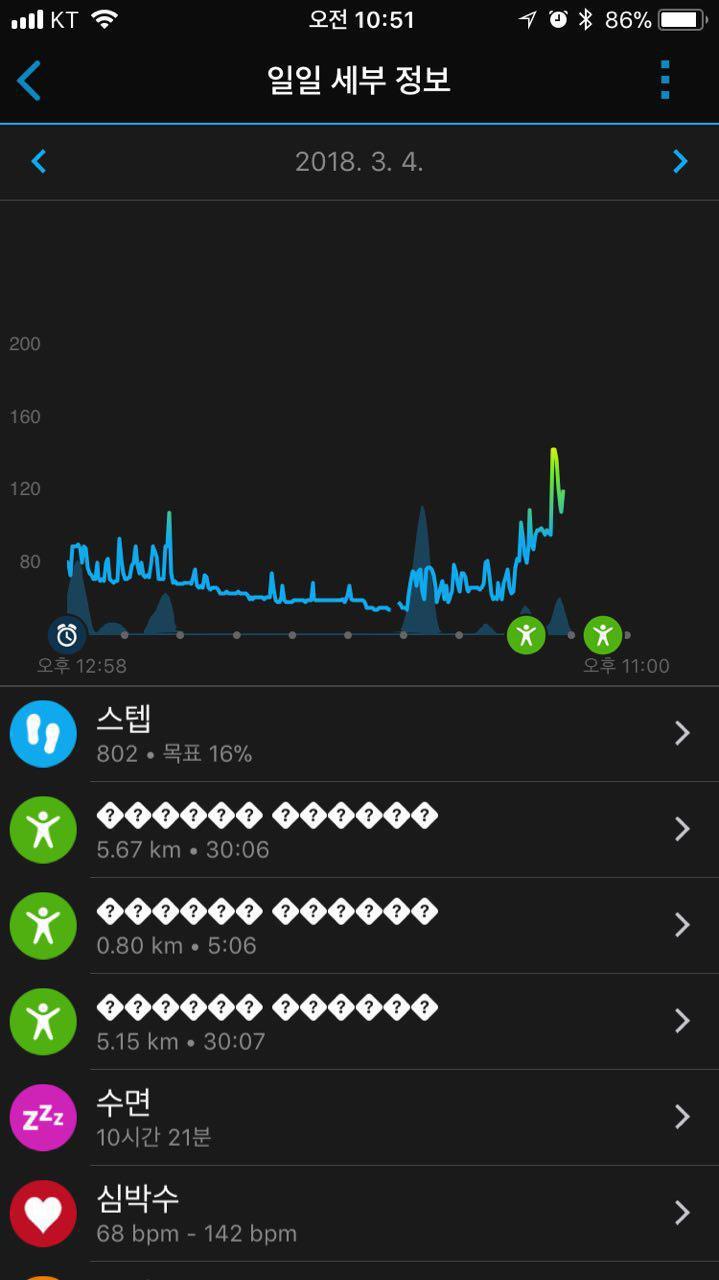Open the three-dot overflow menu

(665, 80)
